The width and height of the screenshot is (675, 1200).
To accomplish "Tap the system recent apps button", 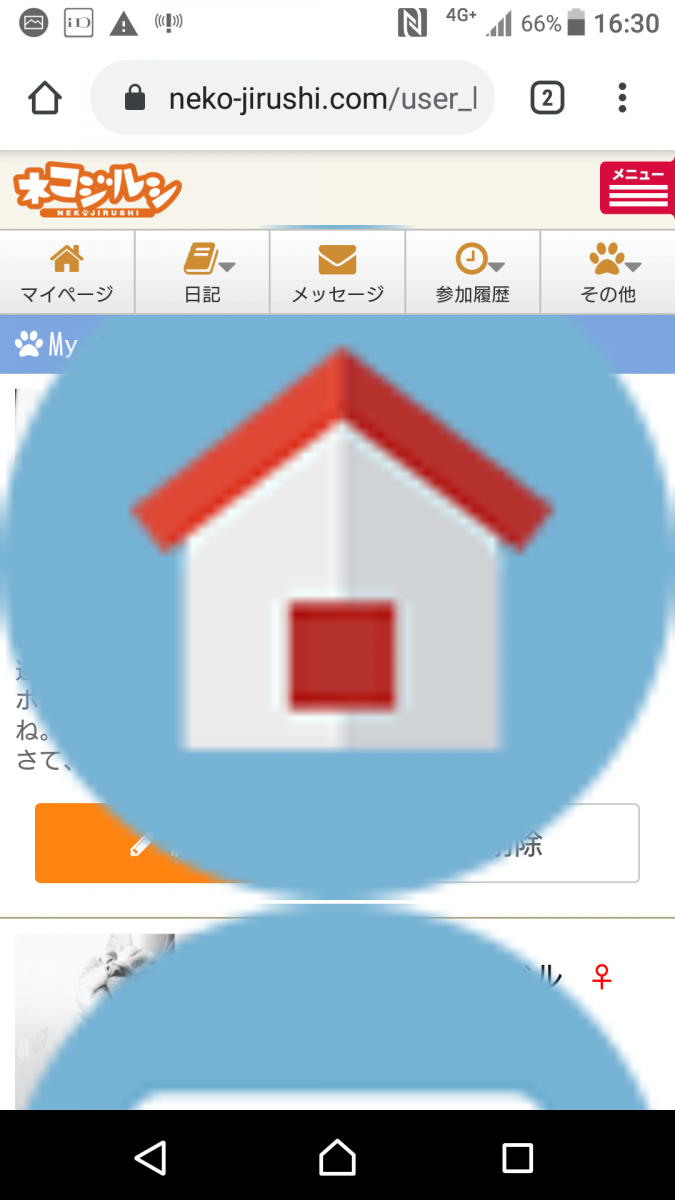I will 517,1157.
